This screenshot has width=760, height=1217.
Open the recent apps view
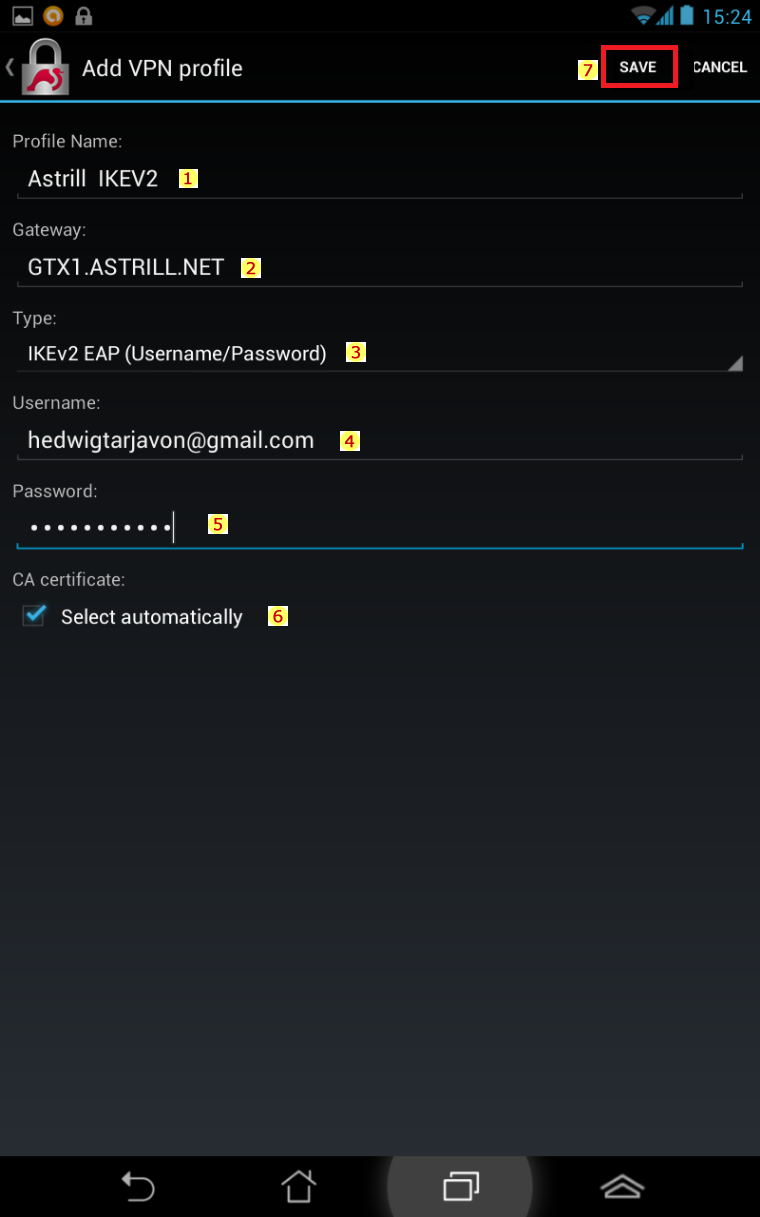point(461,1186)
